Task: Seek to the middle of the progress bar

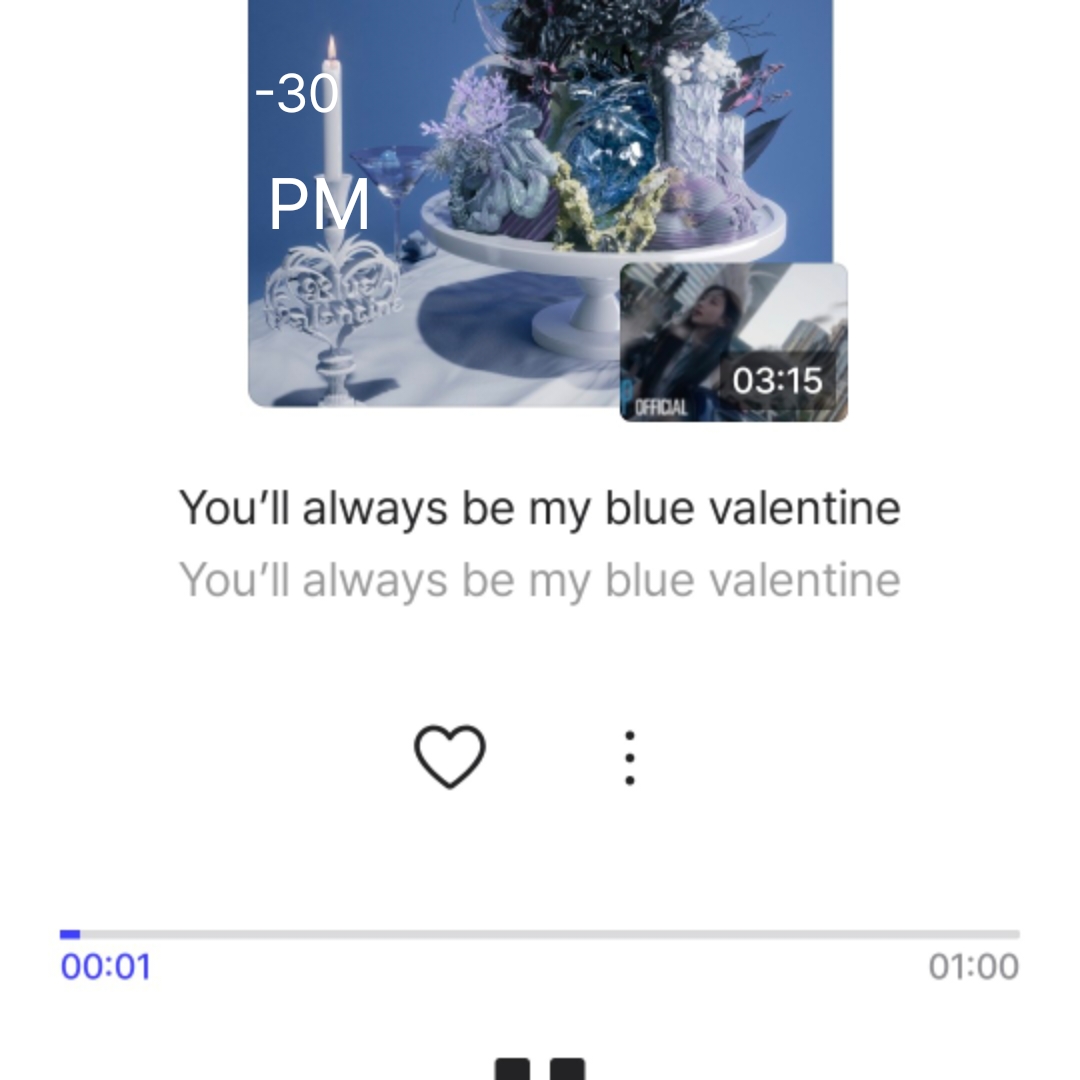Action: pyautogui.click(x=540, y=935)
